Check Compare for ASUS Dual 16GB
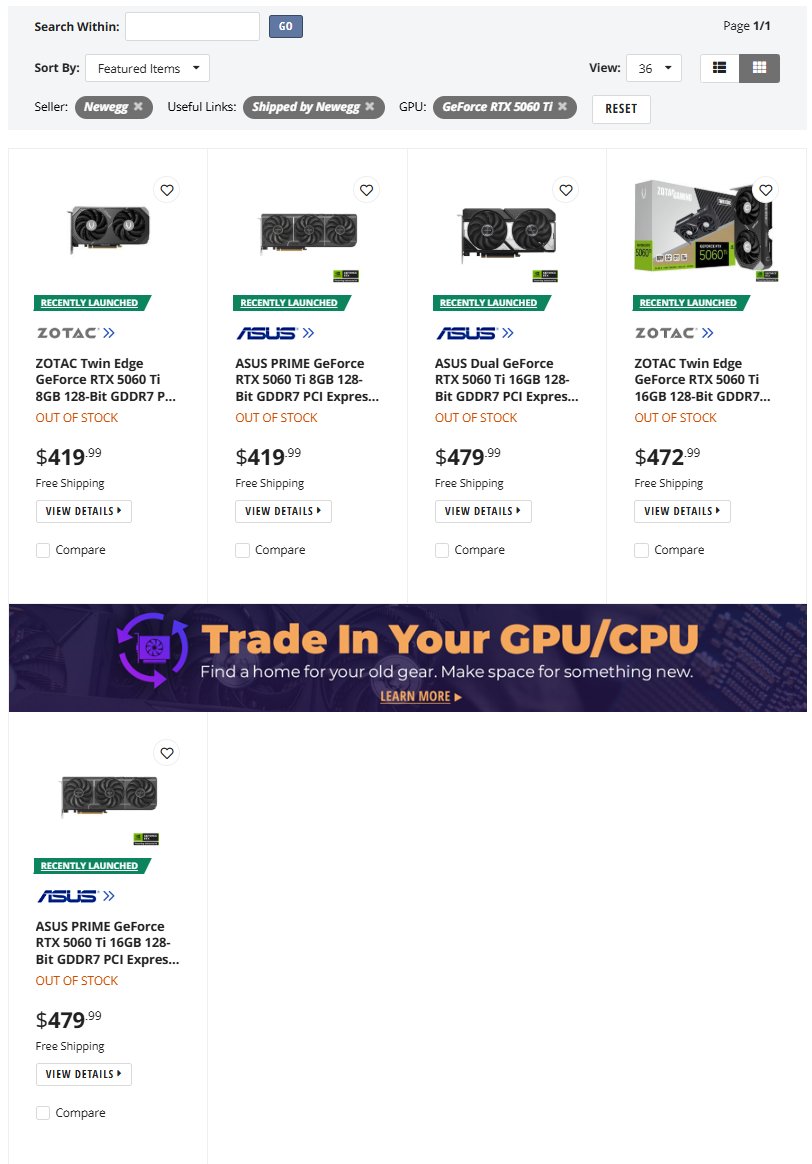This screenshot has height=1164, width=812. (x=442, y=550)
